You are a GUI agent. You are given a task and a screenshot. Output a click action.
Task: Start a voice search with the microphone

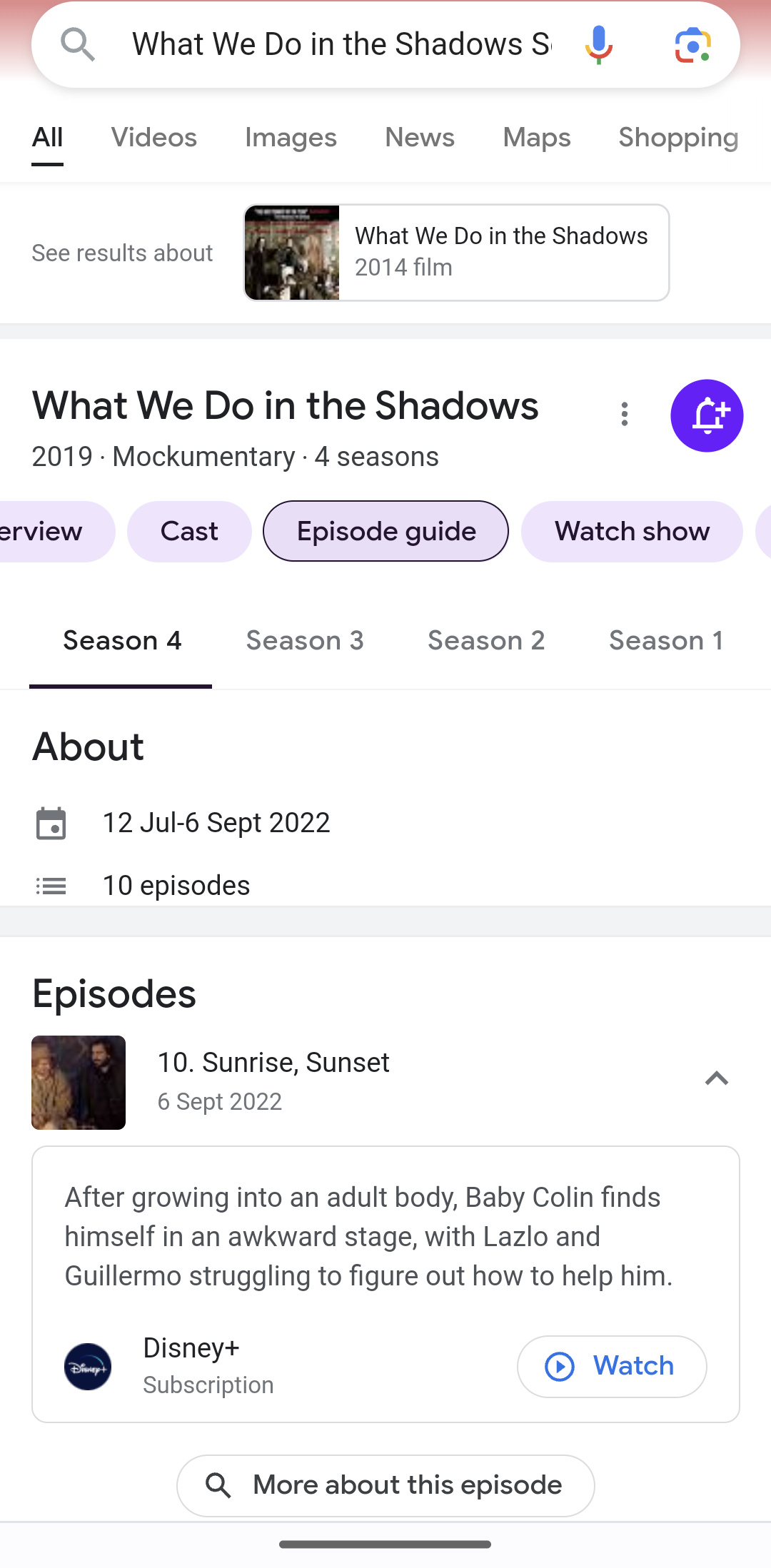pyautogui.click(x=598, y=44)
